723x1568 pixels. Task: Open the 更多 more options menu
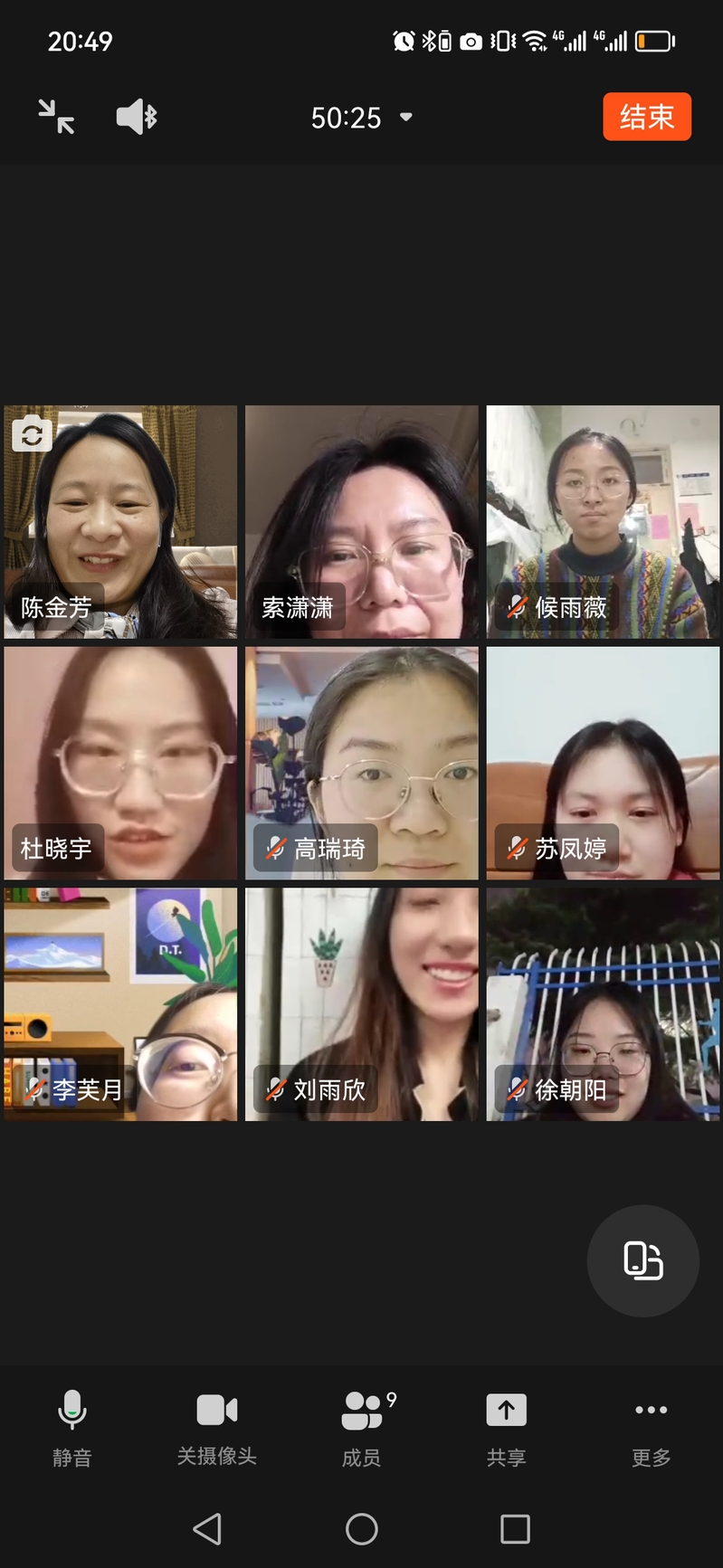tap(651, 1427)
